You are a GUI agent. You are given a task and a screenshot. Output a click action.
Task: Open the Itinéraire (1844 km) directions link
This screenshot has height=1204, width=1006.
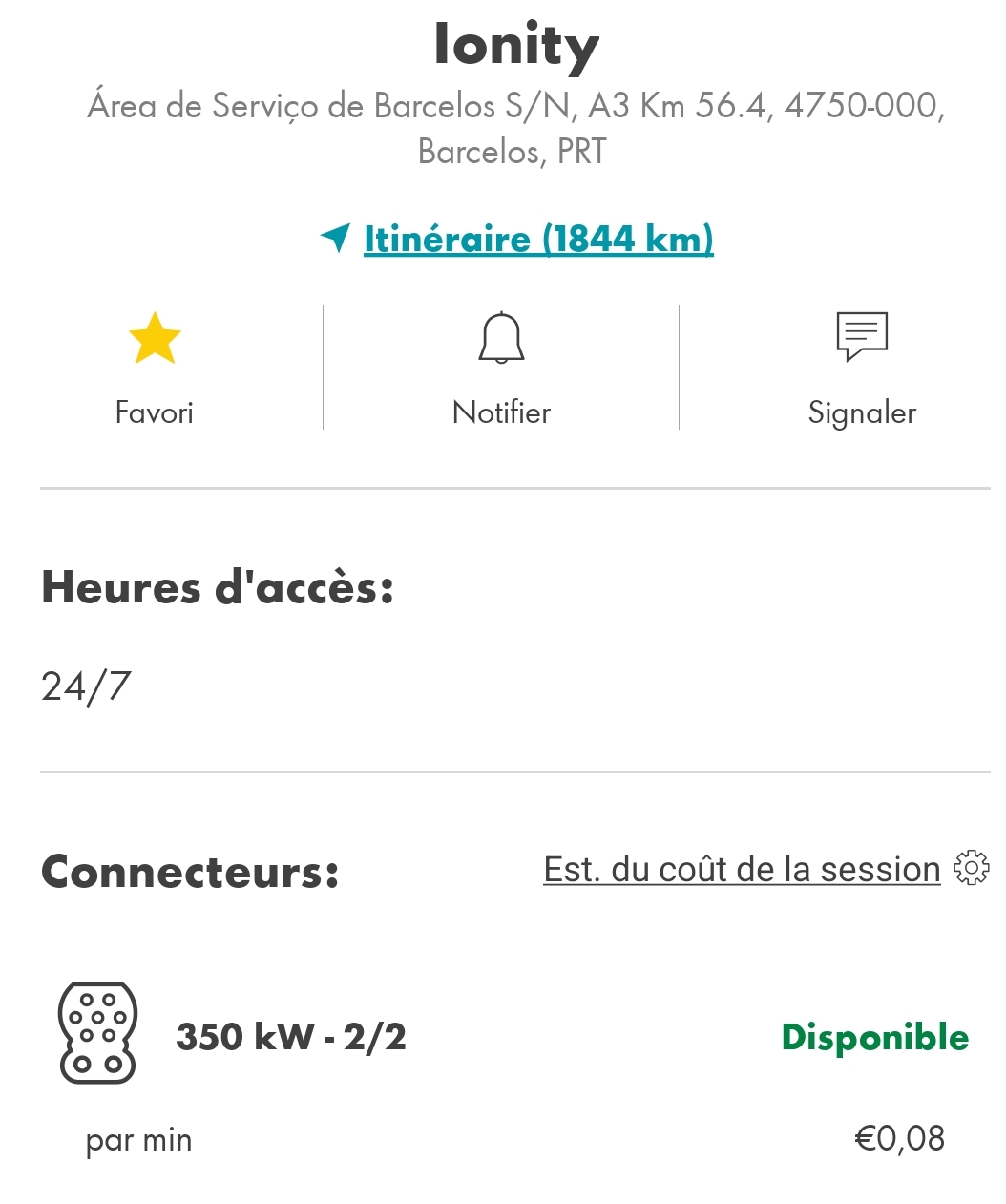(x=537, y=239)
